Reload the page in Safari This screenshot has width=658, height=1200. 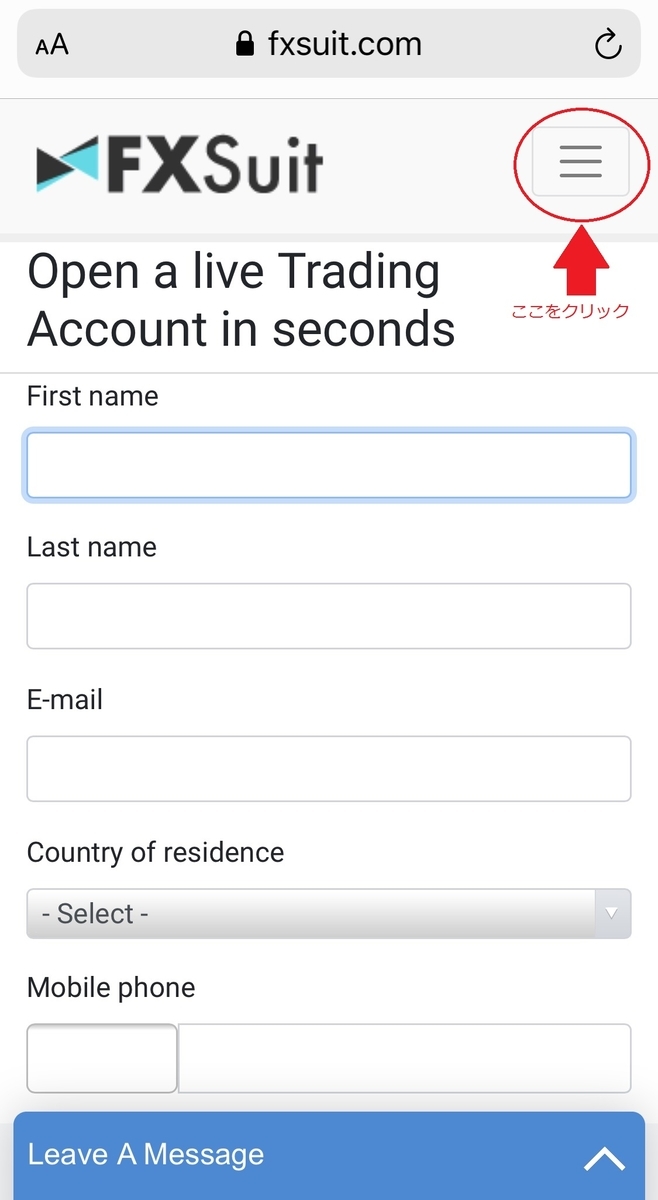click(x=607, y=44)
